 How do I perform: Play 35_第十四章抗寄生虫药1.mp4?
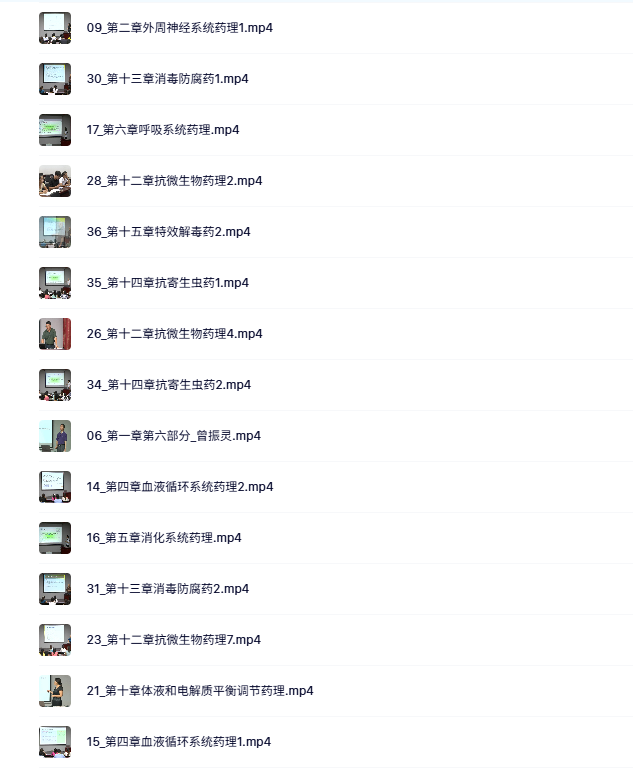coord(168,283)
